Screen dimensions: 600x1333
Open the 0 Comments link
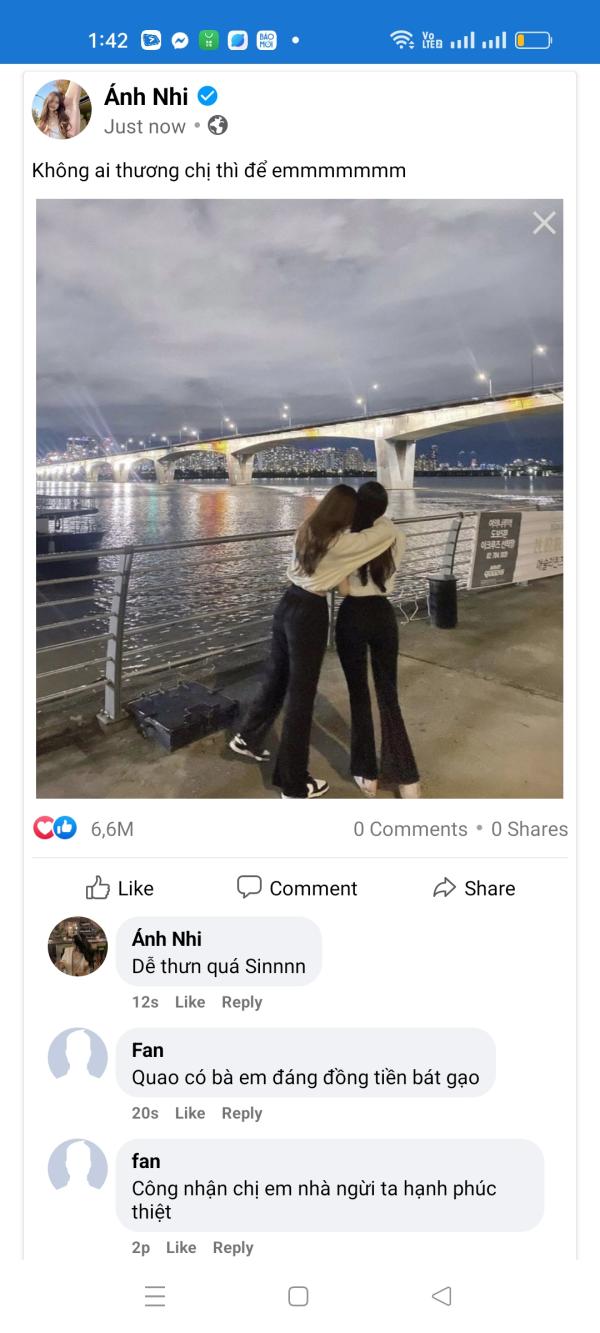coord(410,829)
